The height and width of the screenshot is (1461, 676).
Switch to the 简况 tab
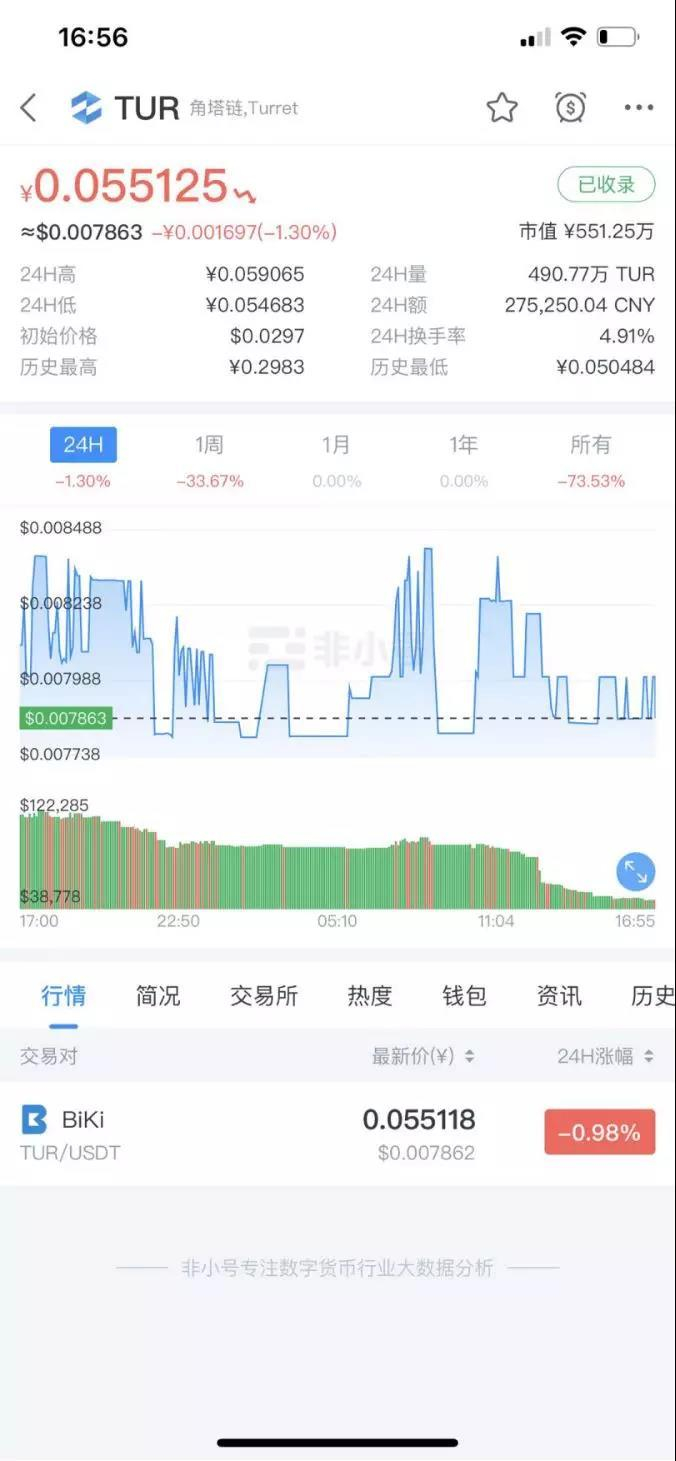[158, 996]
